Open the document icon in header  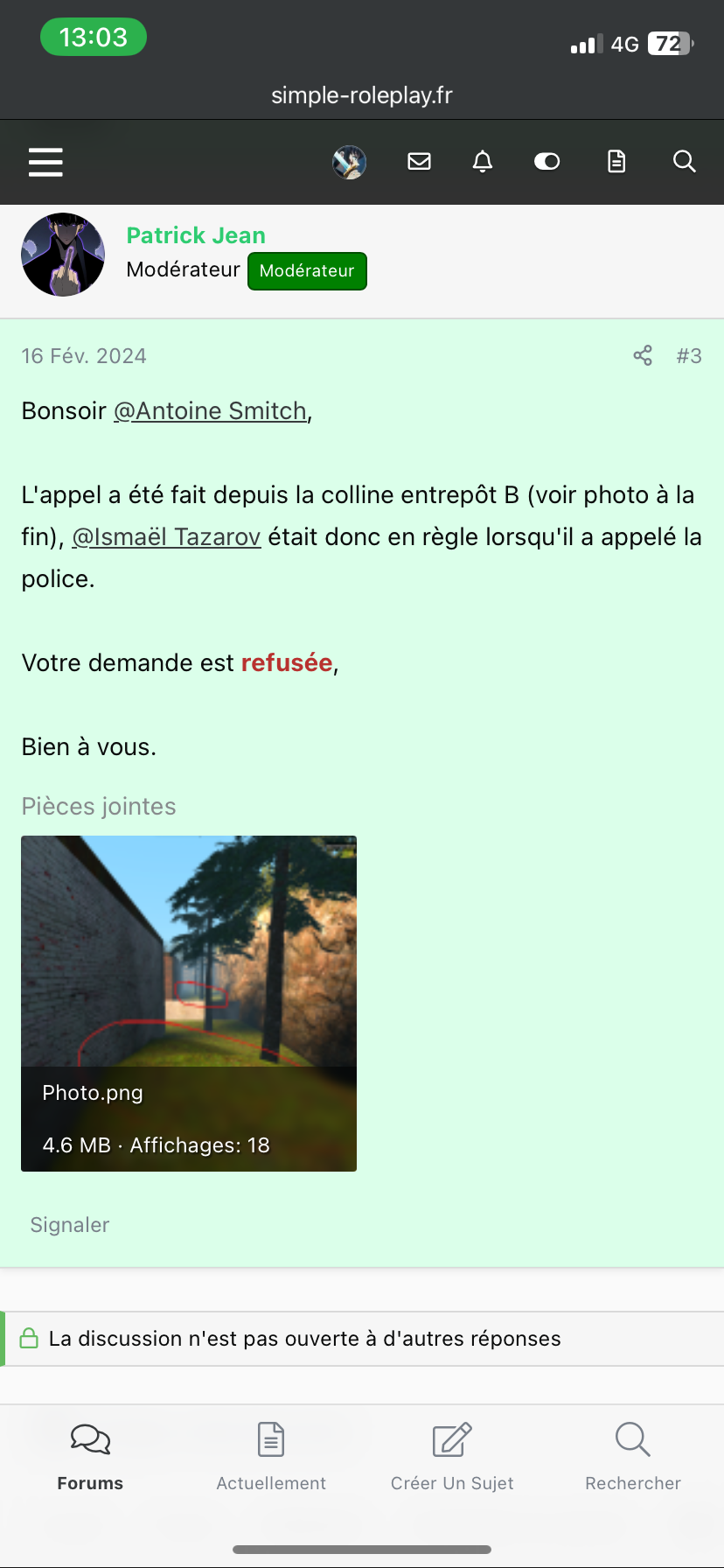click(x=616, y=161)
